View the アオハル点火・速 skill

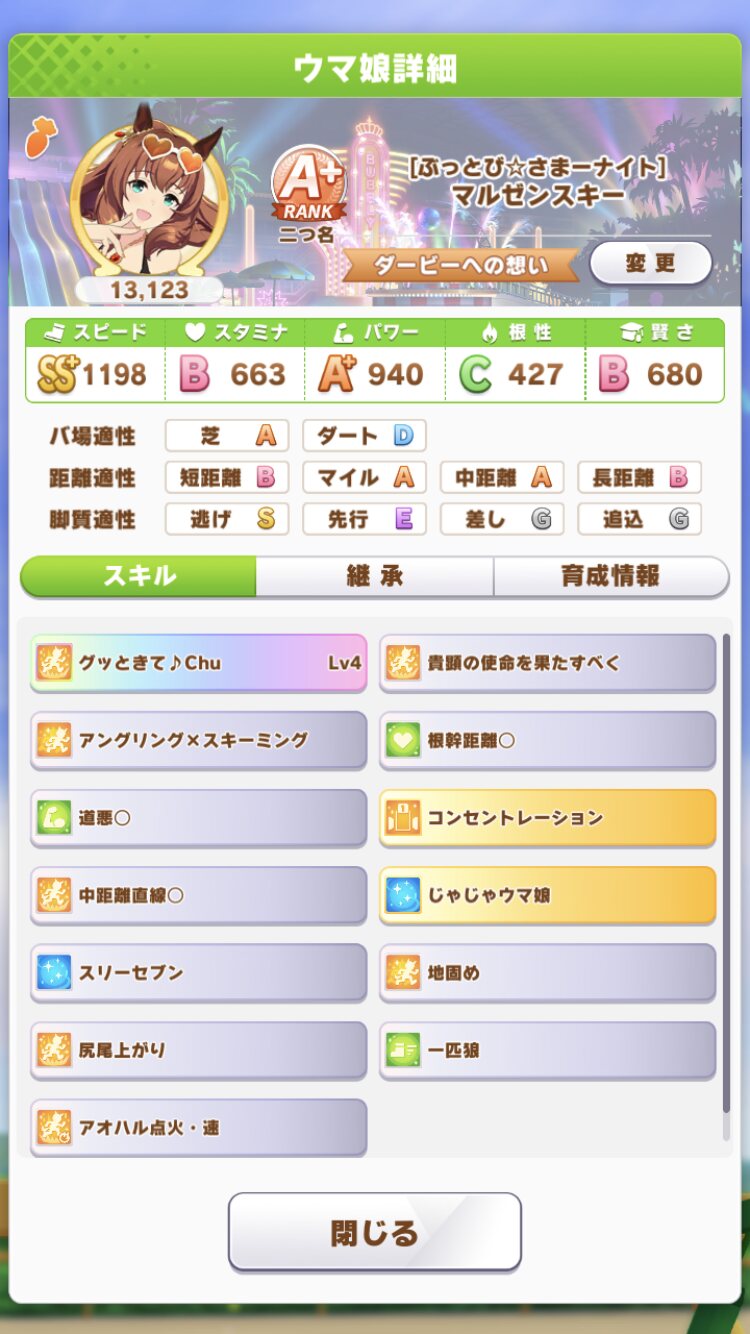point(198,1127)
